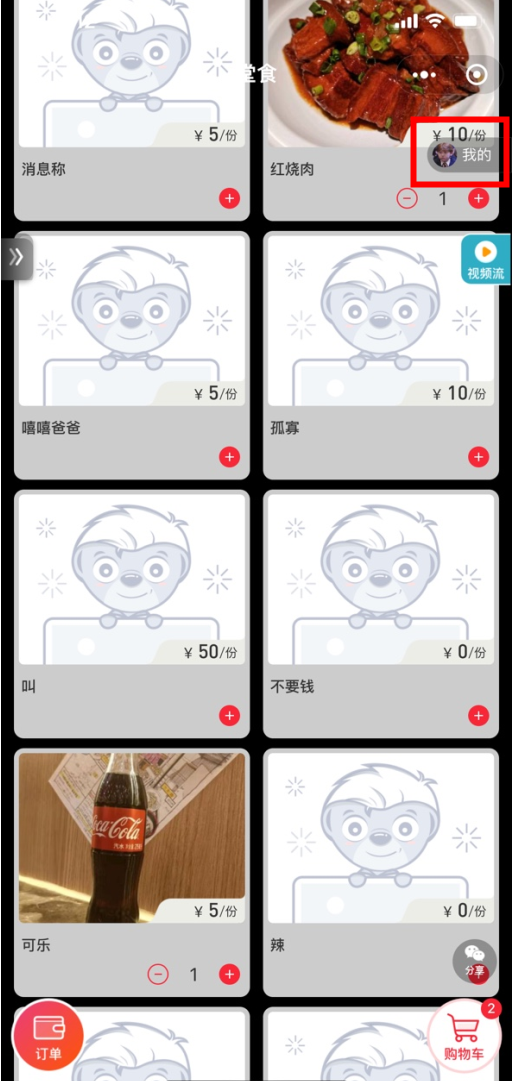Open the mini program more options menu
The image size is (520, 1081).
tap(424, 74)
